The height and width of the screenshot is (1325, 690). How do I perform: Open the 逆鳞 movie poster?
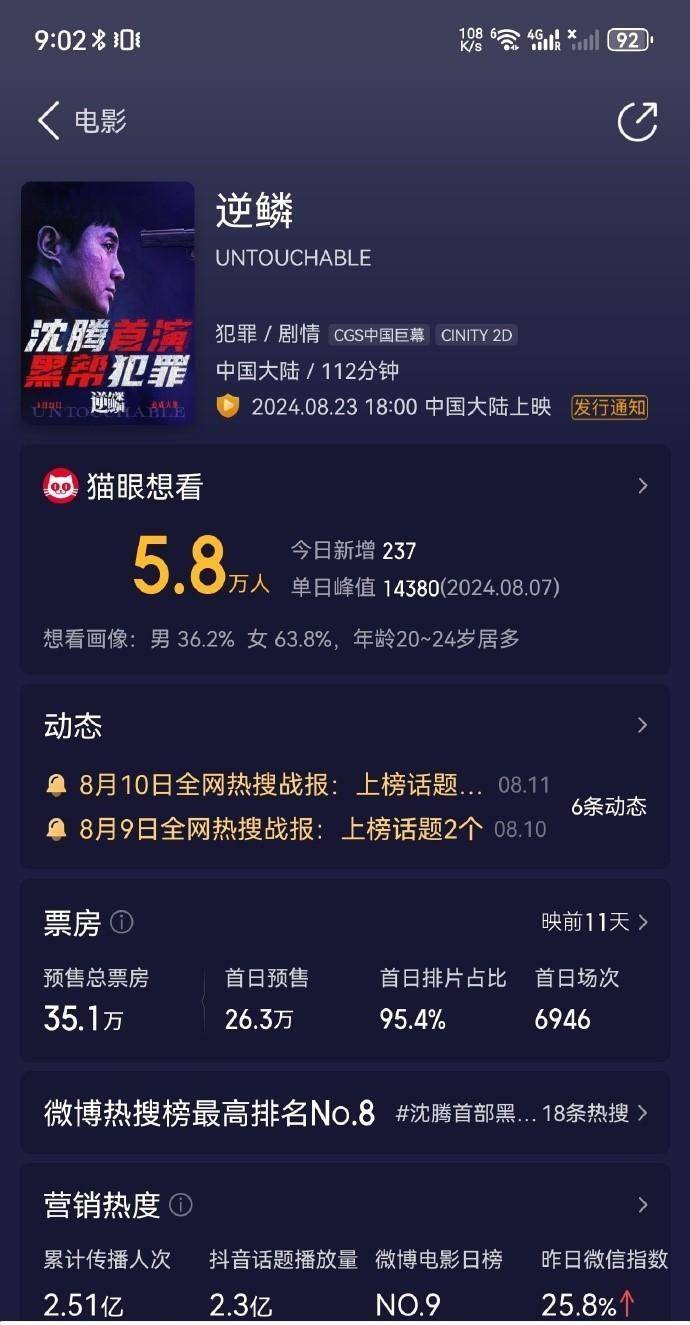click(108, 302)
